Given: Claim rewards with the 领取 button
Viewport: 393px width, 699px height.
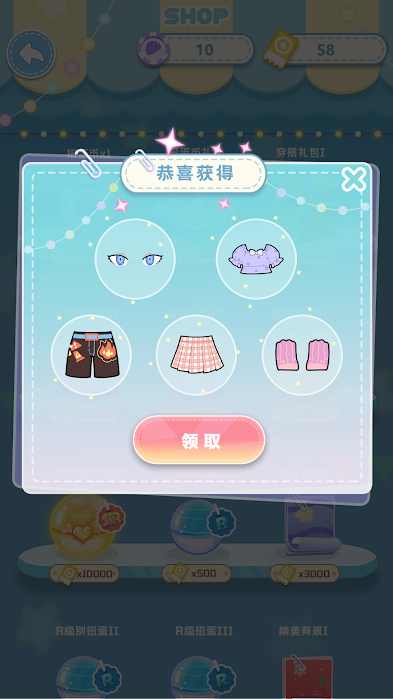Looking at the screenshot, I should pos(199,440).
